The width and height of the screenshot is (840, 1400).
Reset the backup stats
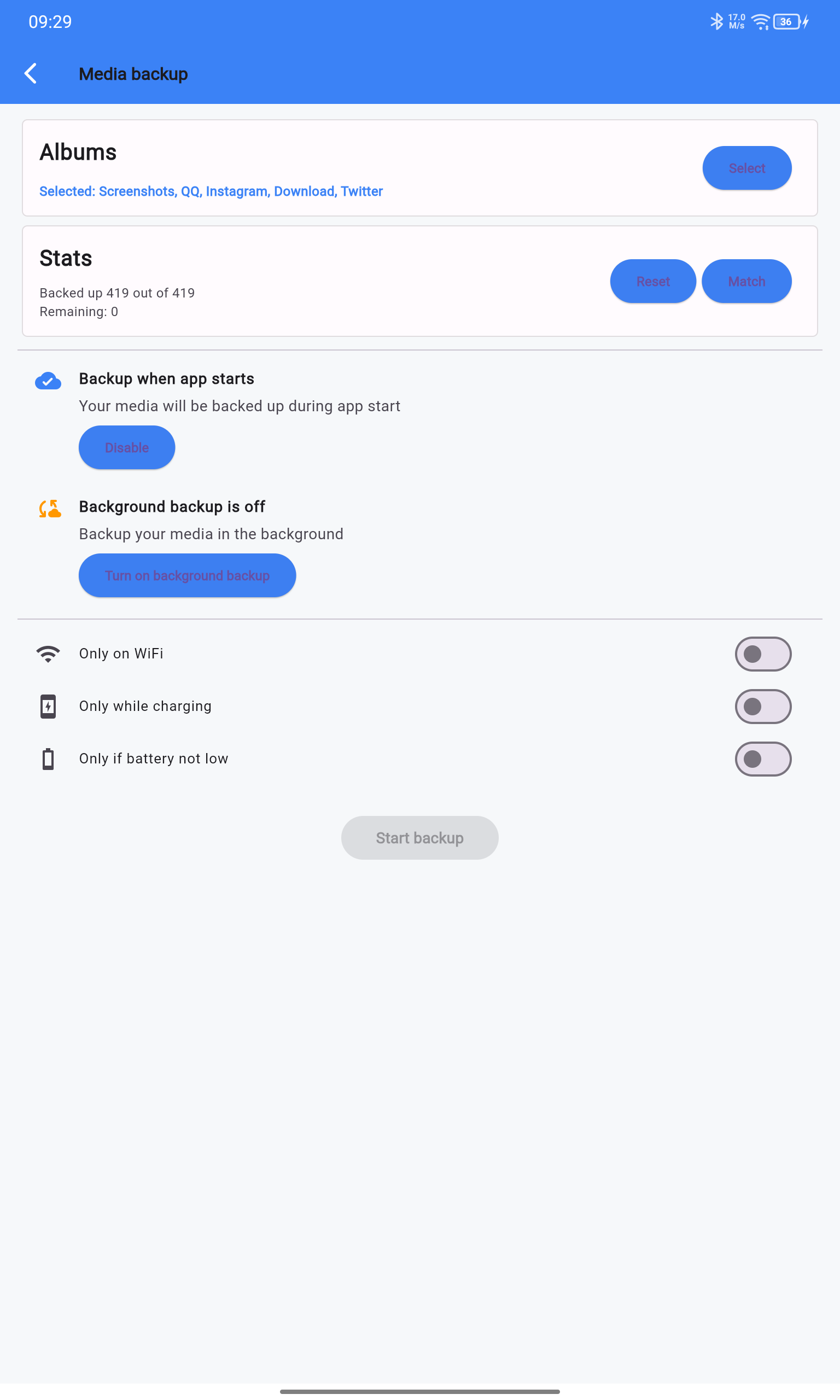click(652, 281)
